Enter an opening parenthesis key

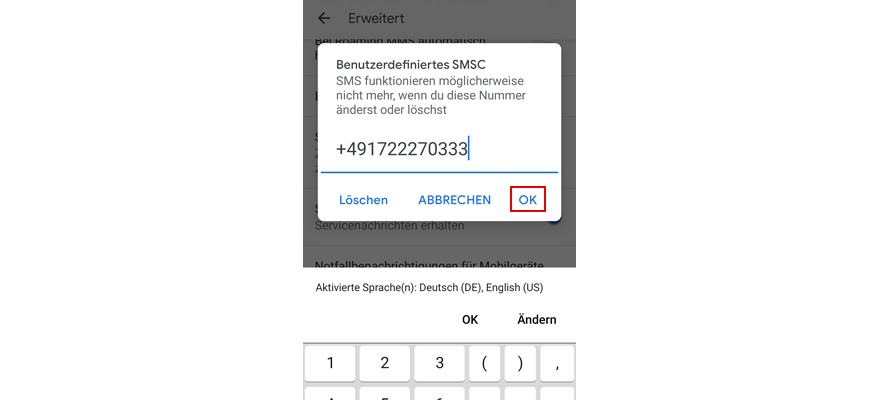(x=484, y=363)
